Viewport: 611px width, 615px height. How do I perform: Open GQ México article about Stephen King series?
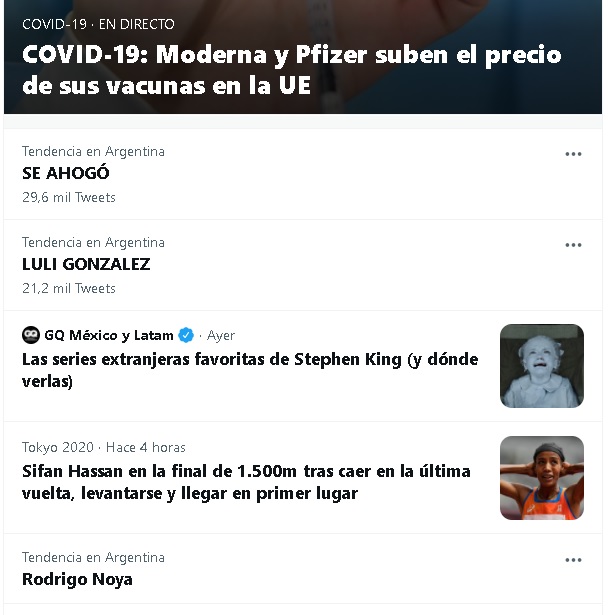(250, 370)
